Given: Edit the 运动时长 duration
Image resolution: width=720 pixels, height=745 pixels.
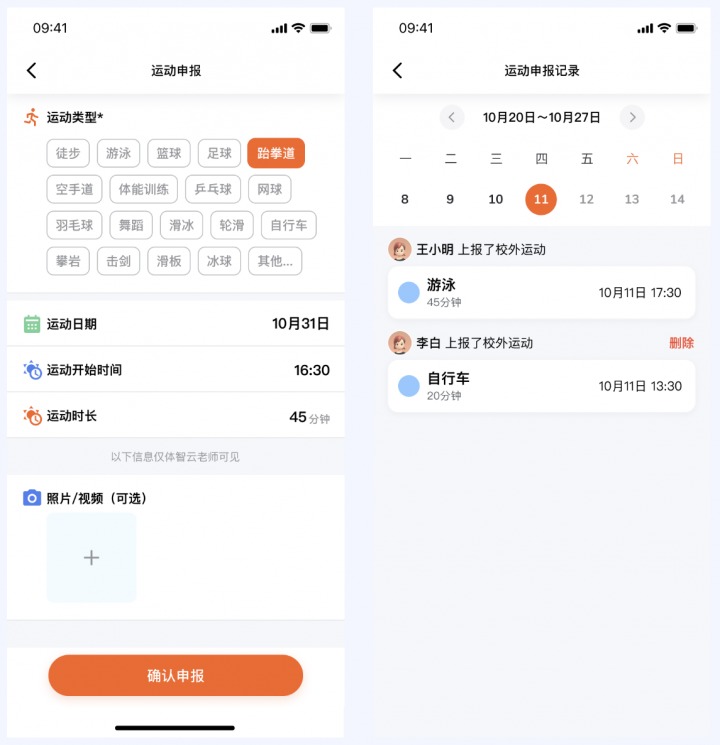Looking at the screenshot, I should click(175, 416).
